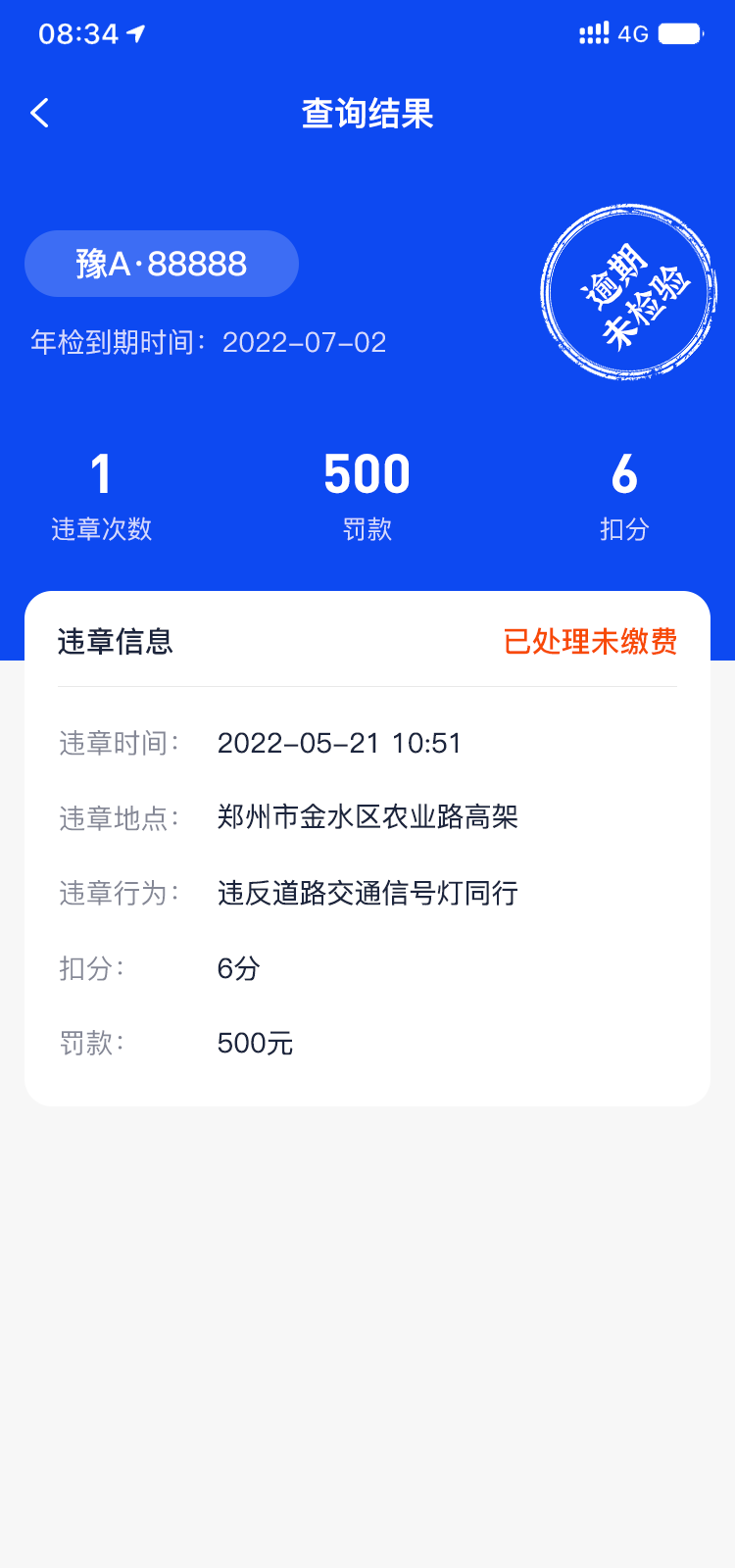Tap the location arrow in the status bar

[136, 32]
